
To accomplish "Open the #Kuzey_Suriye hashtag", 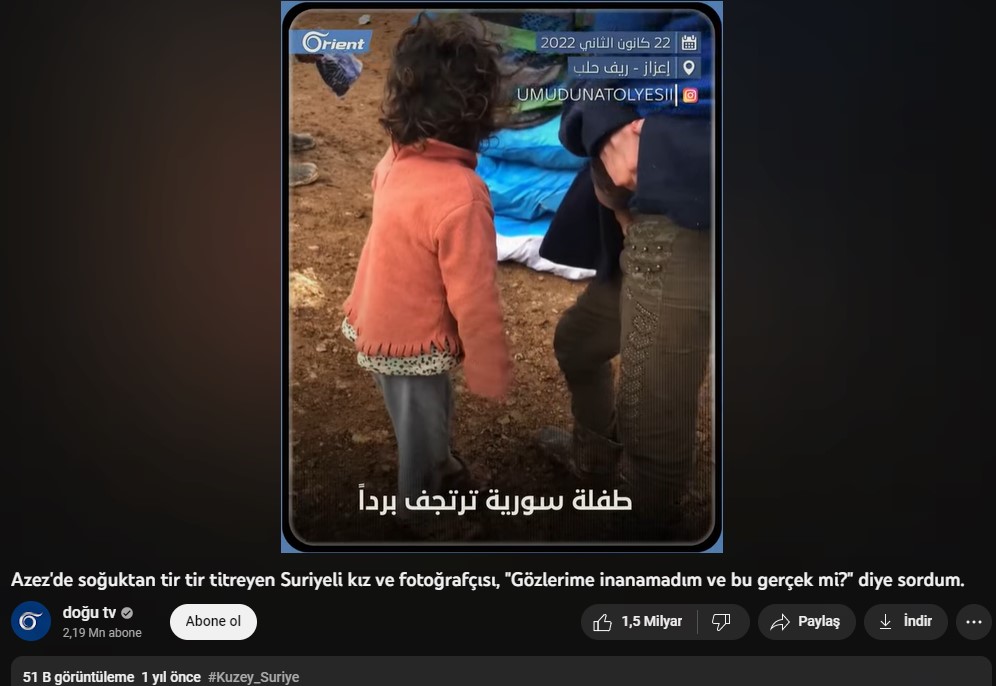I will click(253, 677).
